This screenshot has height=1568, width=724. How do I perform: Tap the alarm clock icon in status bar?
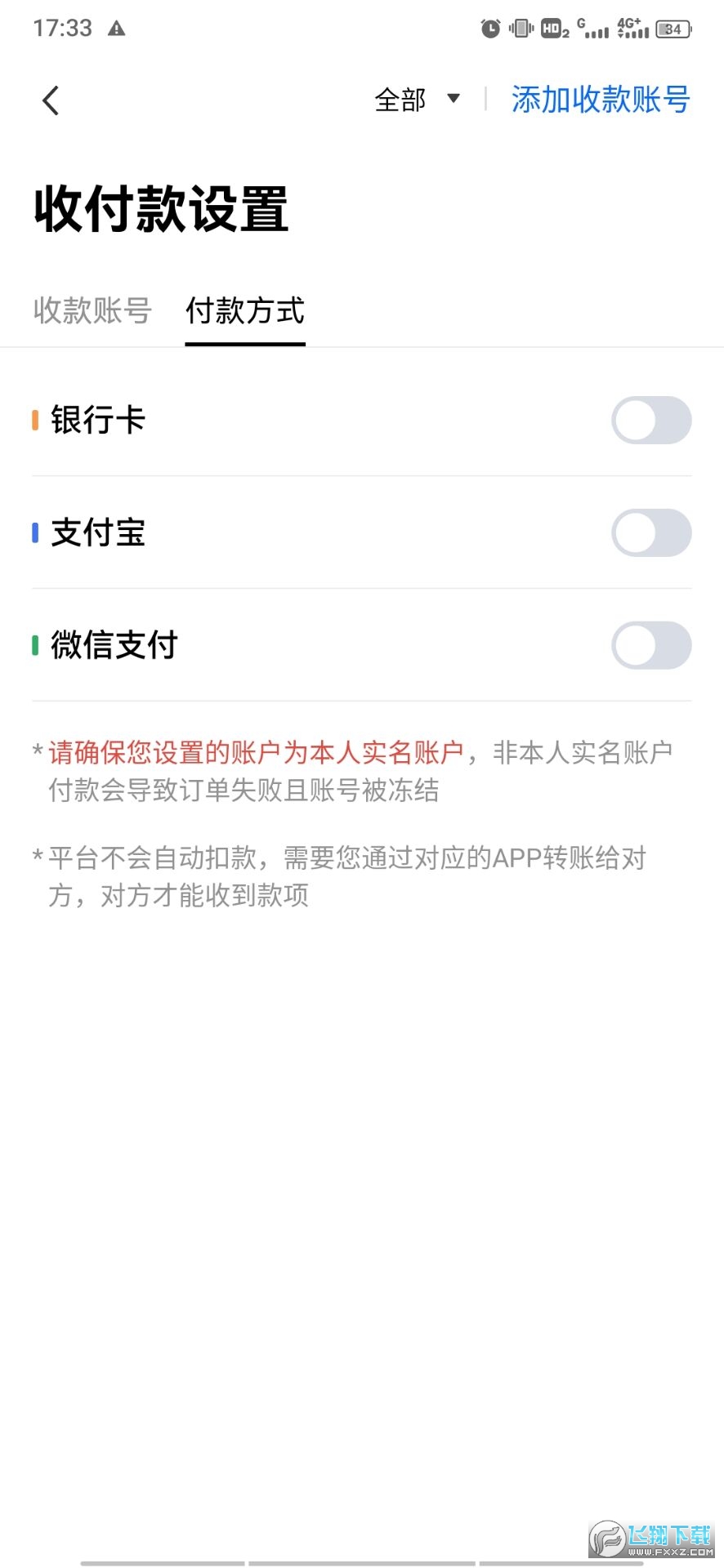tap(490, 28)
